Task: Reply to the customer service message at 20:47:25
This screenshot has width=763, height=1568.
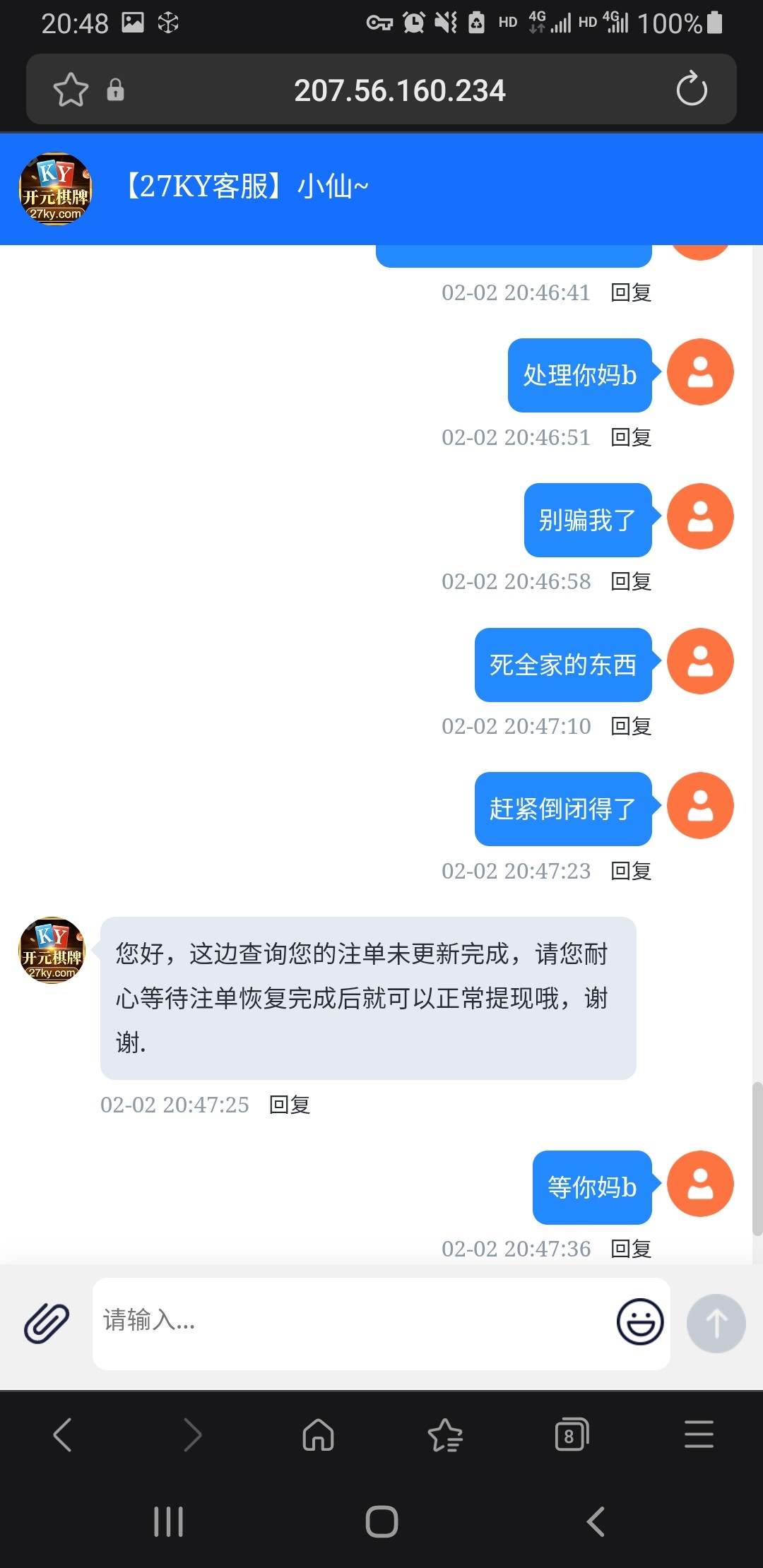Action: pyautogui.click(x=290, y=1105)
